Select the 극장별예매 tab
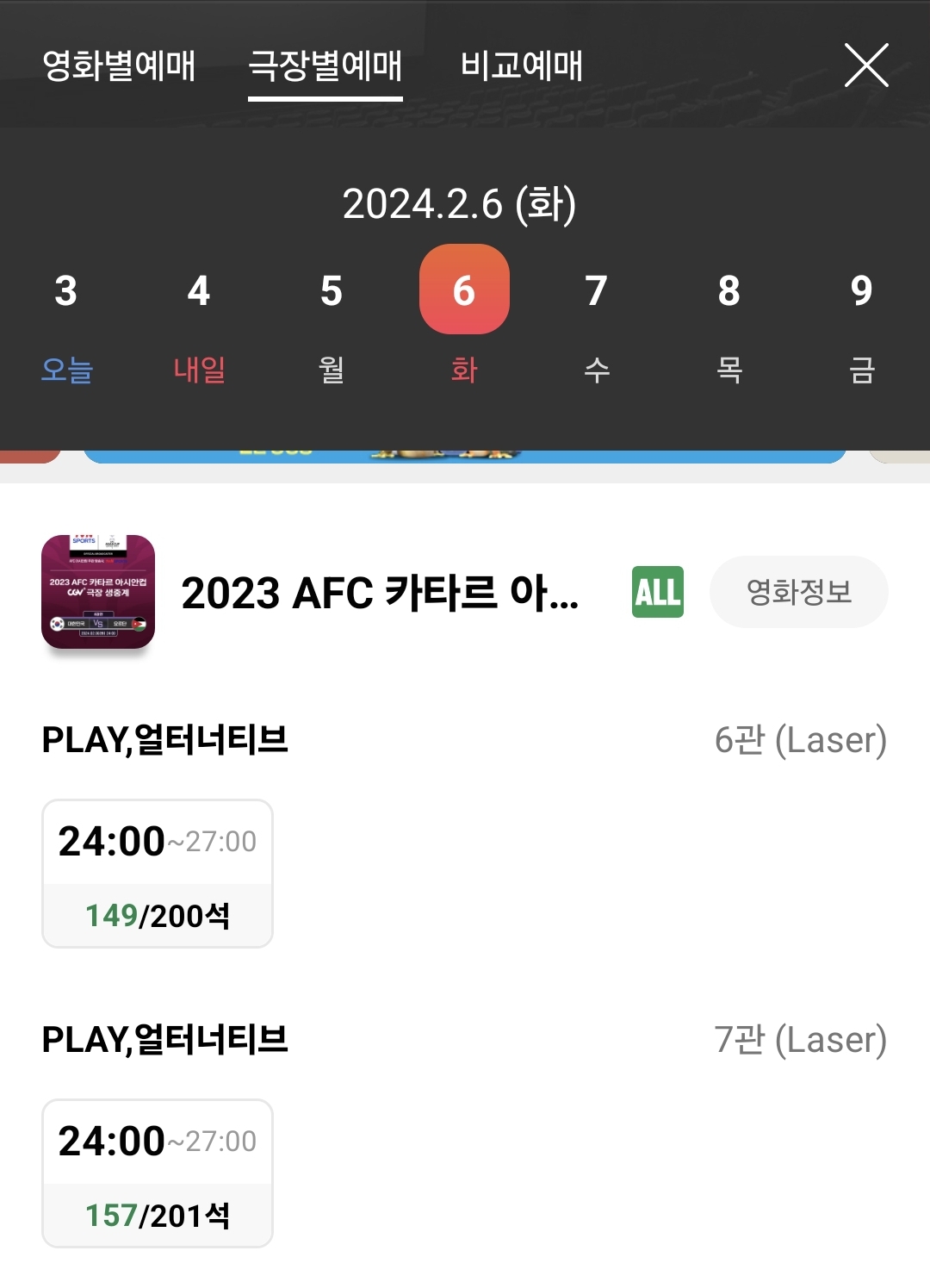This screenshot has height=1288, width=930. (x=325, y=65)
